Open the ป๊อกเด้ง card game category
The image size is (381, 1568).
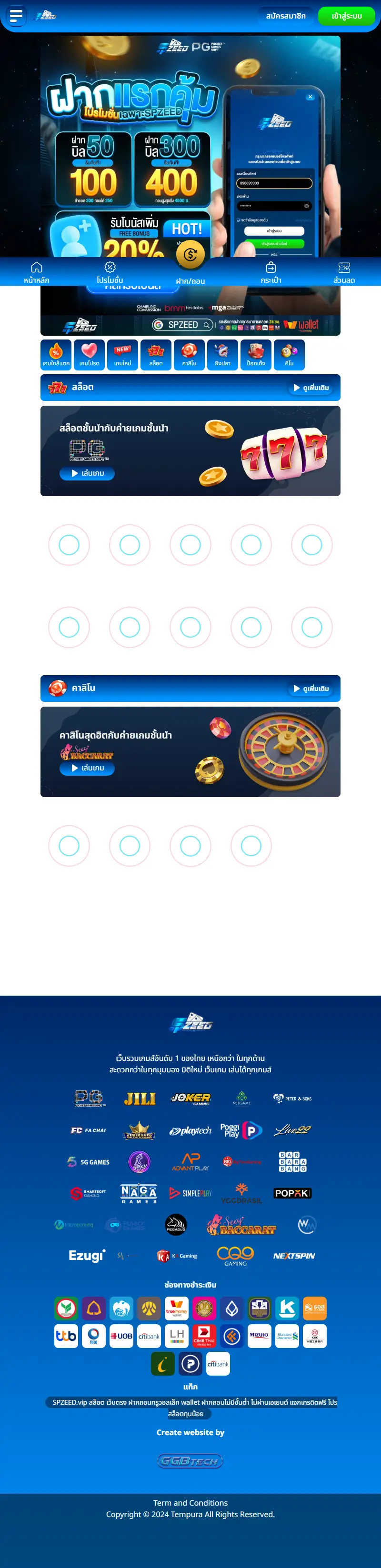coord(256,355)
